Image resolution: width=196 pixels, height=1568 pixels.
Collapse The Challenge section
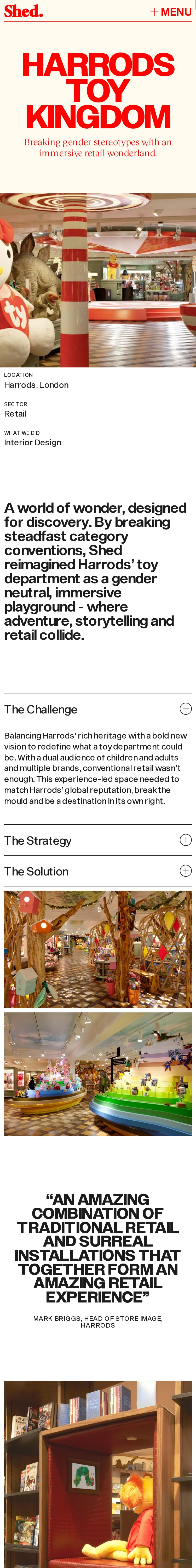click(186, 708)
